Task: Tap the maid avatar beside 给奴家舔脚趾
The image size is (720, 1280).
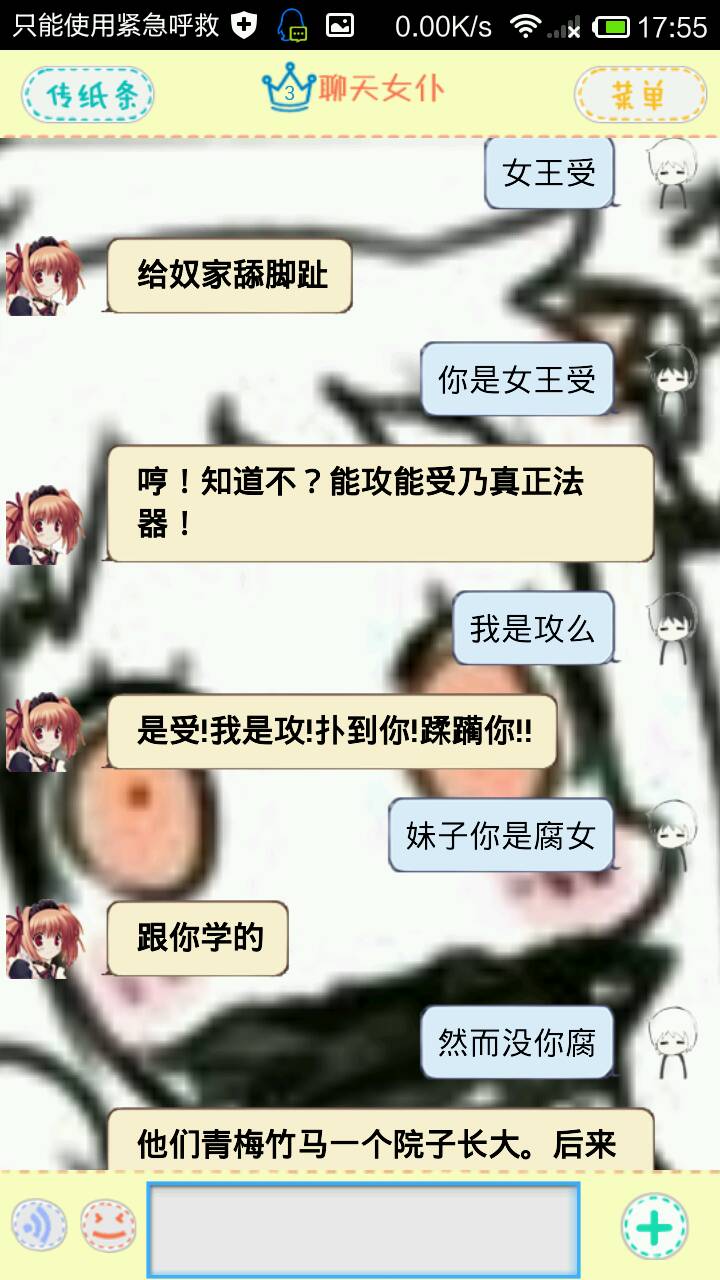Action: (43, 277)
